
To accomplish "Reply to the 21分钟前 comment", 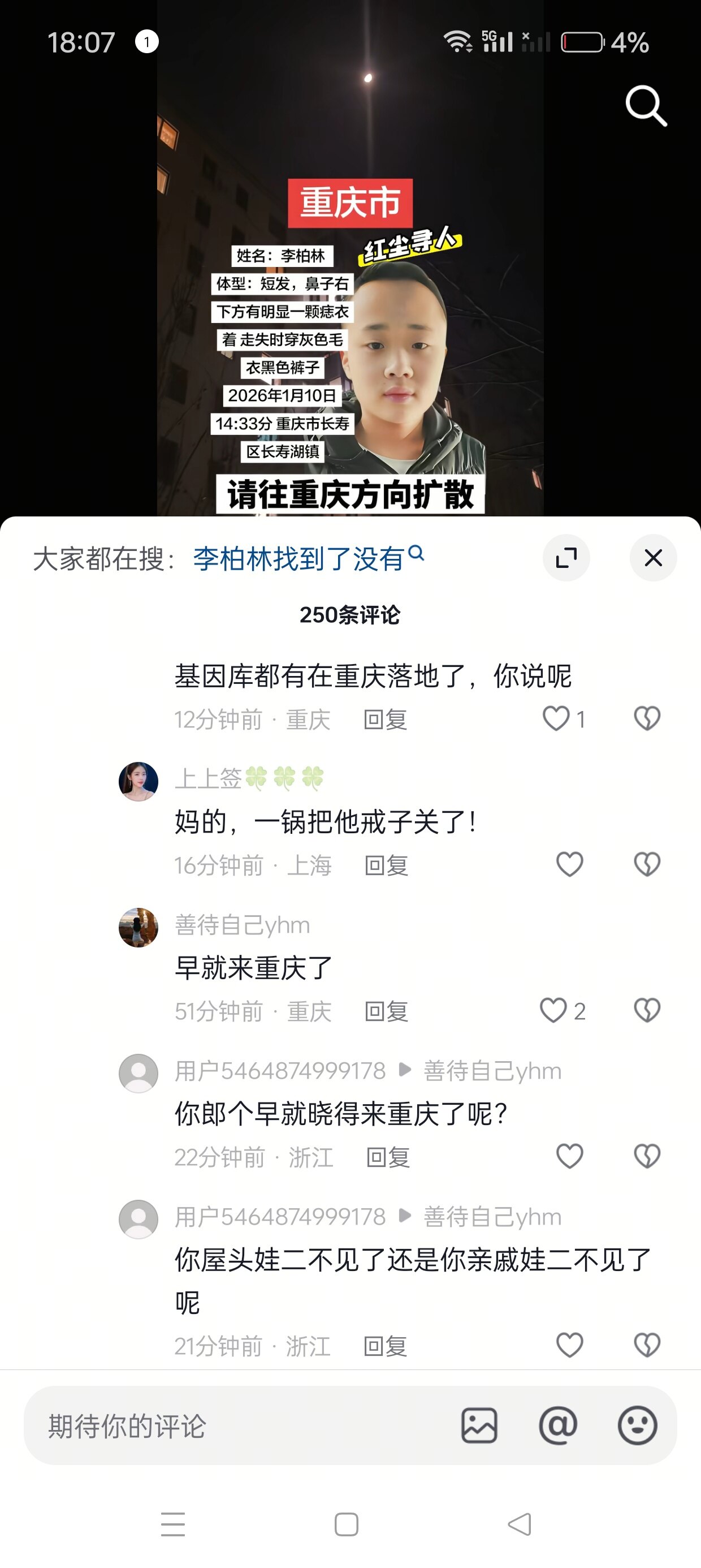I will pos(384,1346).
